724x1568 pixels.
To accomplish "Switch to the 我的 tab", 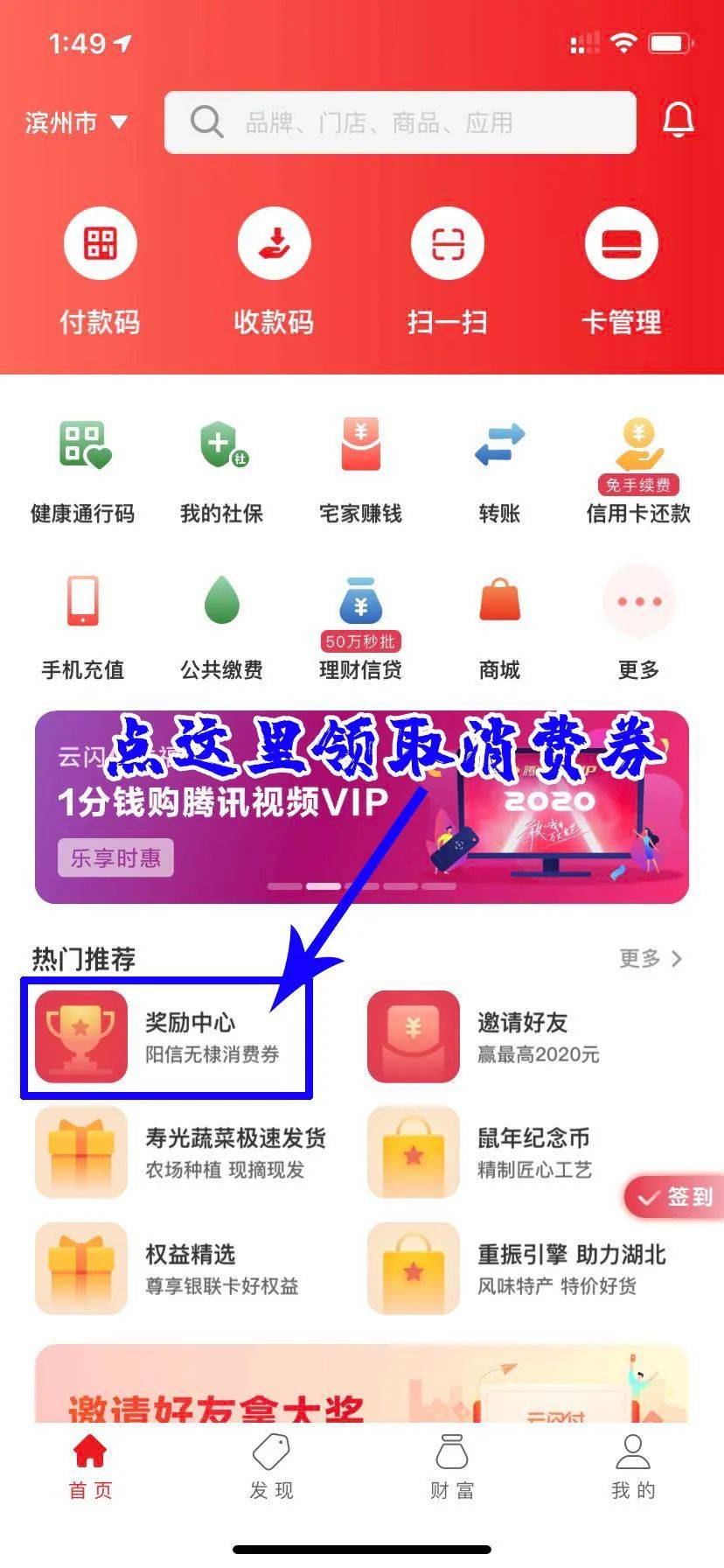I will 633,1466.
